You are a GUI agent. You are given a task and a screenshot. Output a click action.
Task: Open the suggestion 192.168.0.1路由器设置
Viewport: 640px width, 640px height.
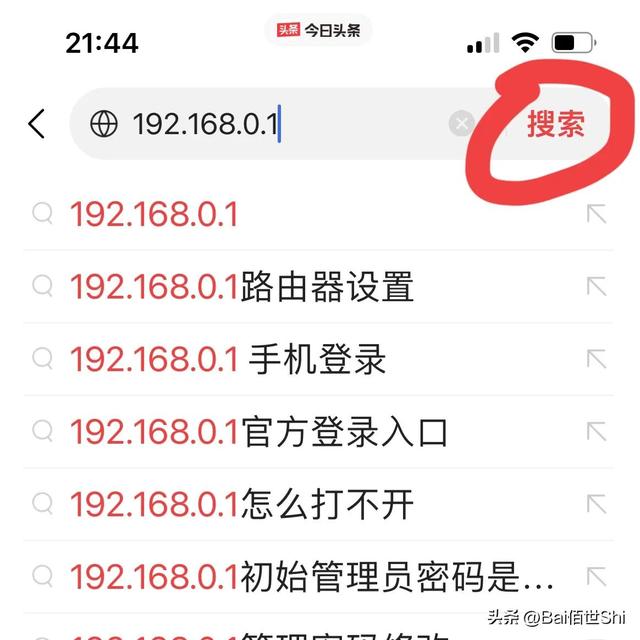pos(241,287)
